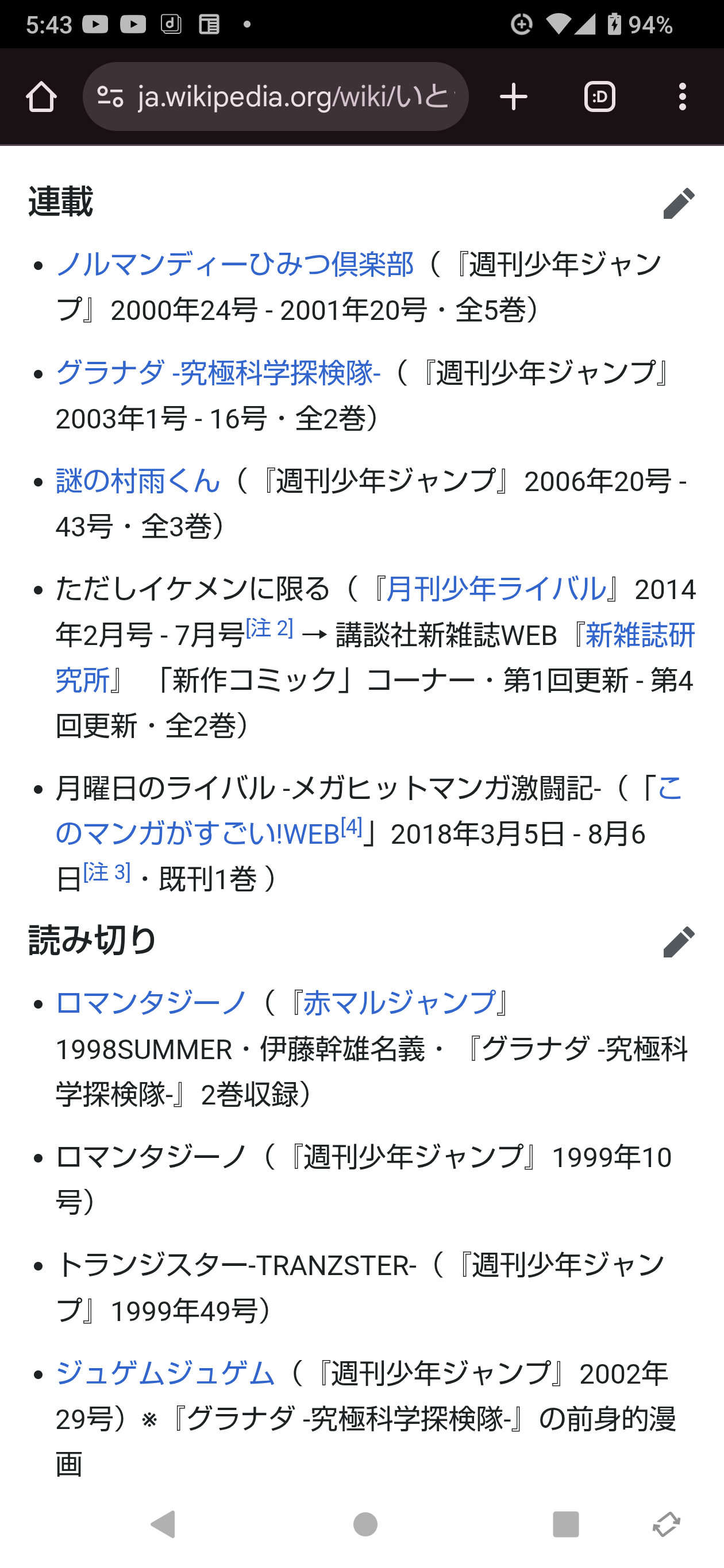Go to the browser home page
724x1568 pixels.
tap(41, 97)
